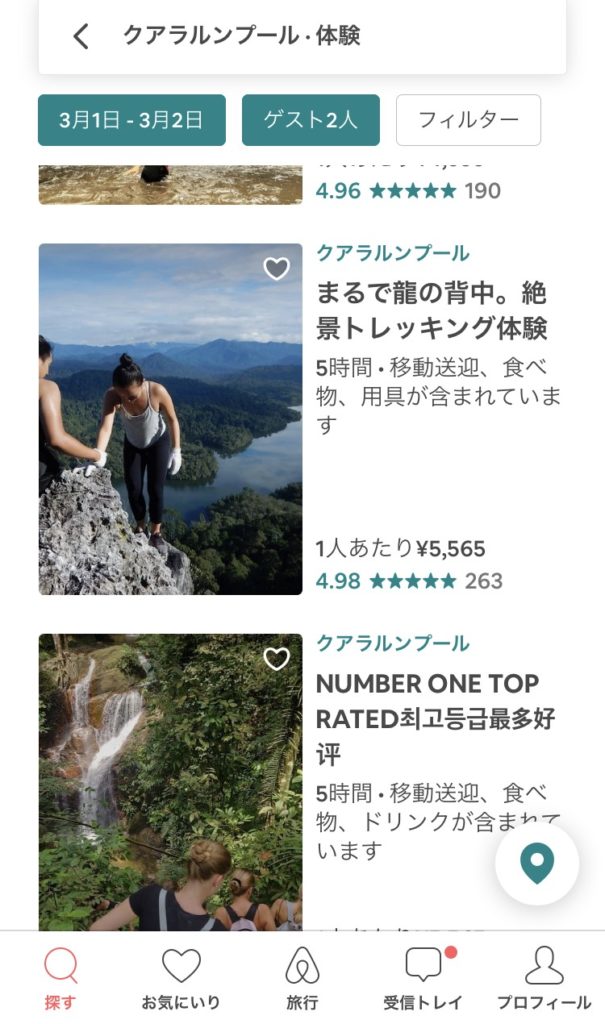This screenshot has height=1024, width=605.
Task: Go back using the back arrow
Action: (x=81, y=36)
